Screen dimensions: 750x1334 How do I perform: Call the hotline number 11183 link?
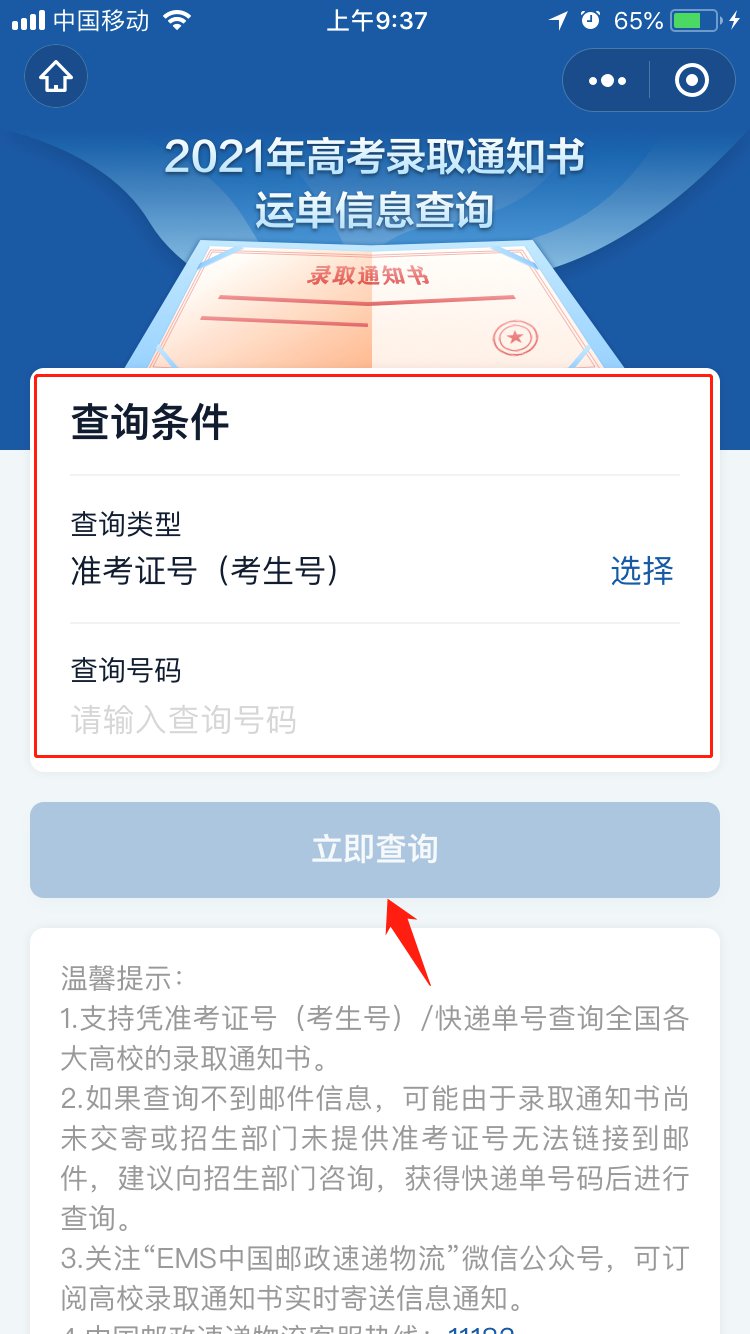coord(482,1328)
